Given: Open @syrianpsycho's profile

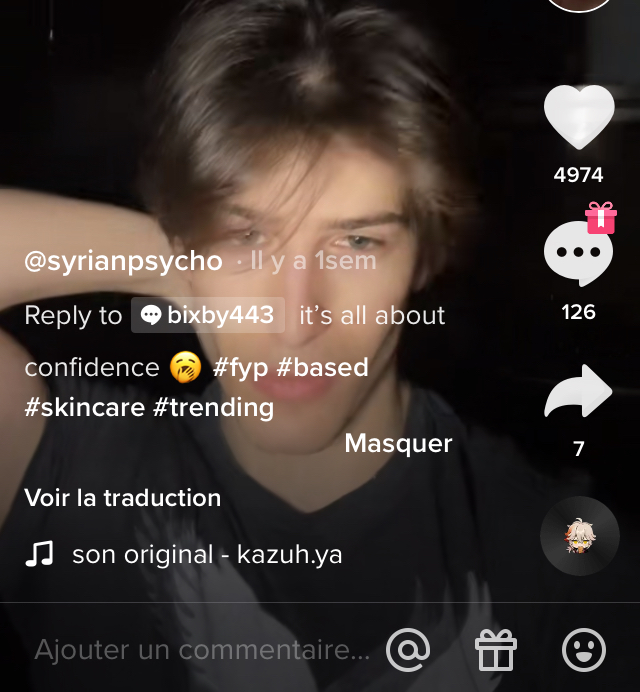Looking at the screenshot, I should 123,261.
